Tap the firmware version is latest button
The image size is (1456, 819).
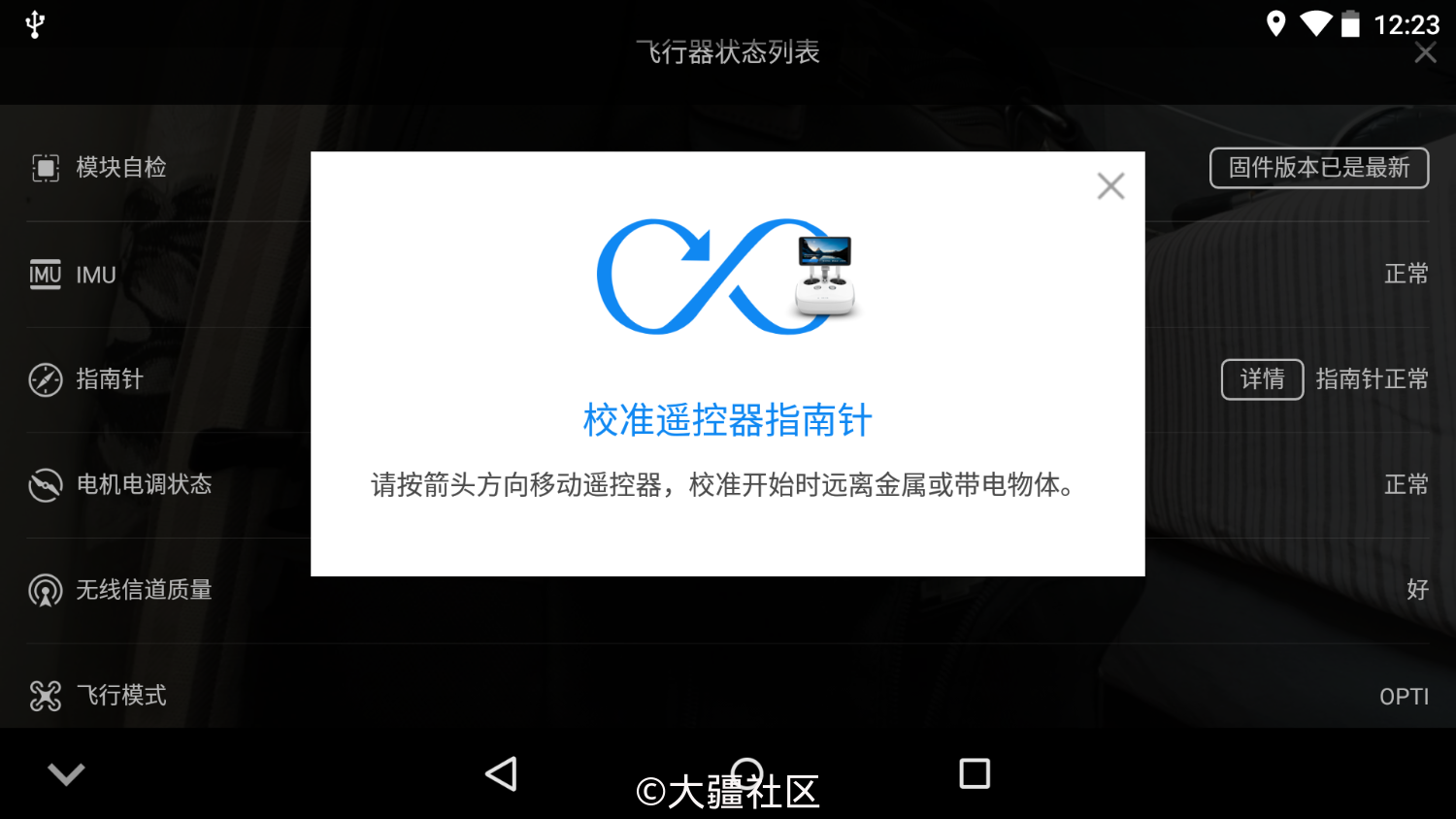[x=1318, y=168]
